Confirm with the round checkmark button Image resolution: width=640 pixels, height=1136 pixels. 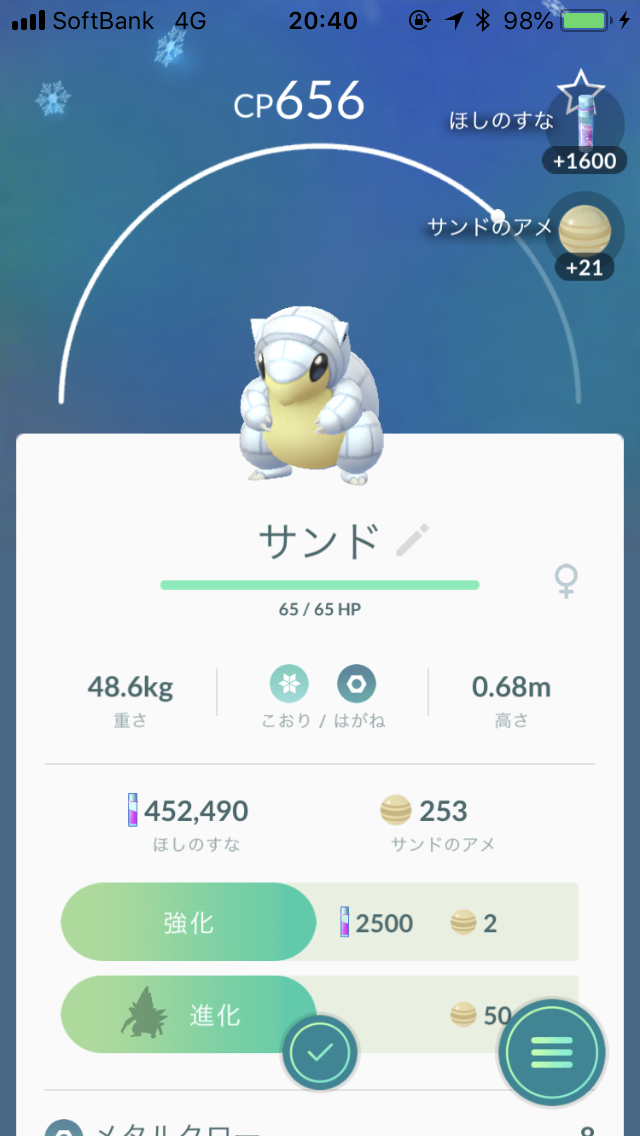(x=319, y=1052)
